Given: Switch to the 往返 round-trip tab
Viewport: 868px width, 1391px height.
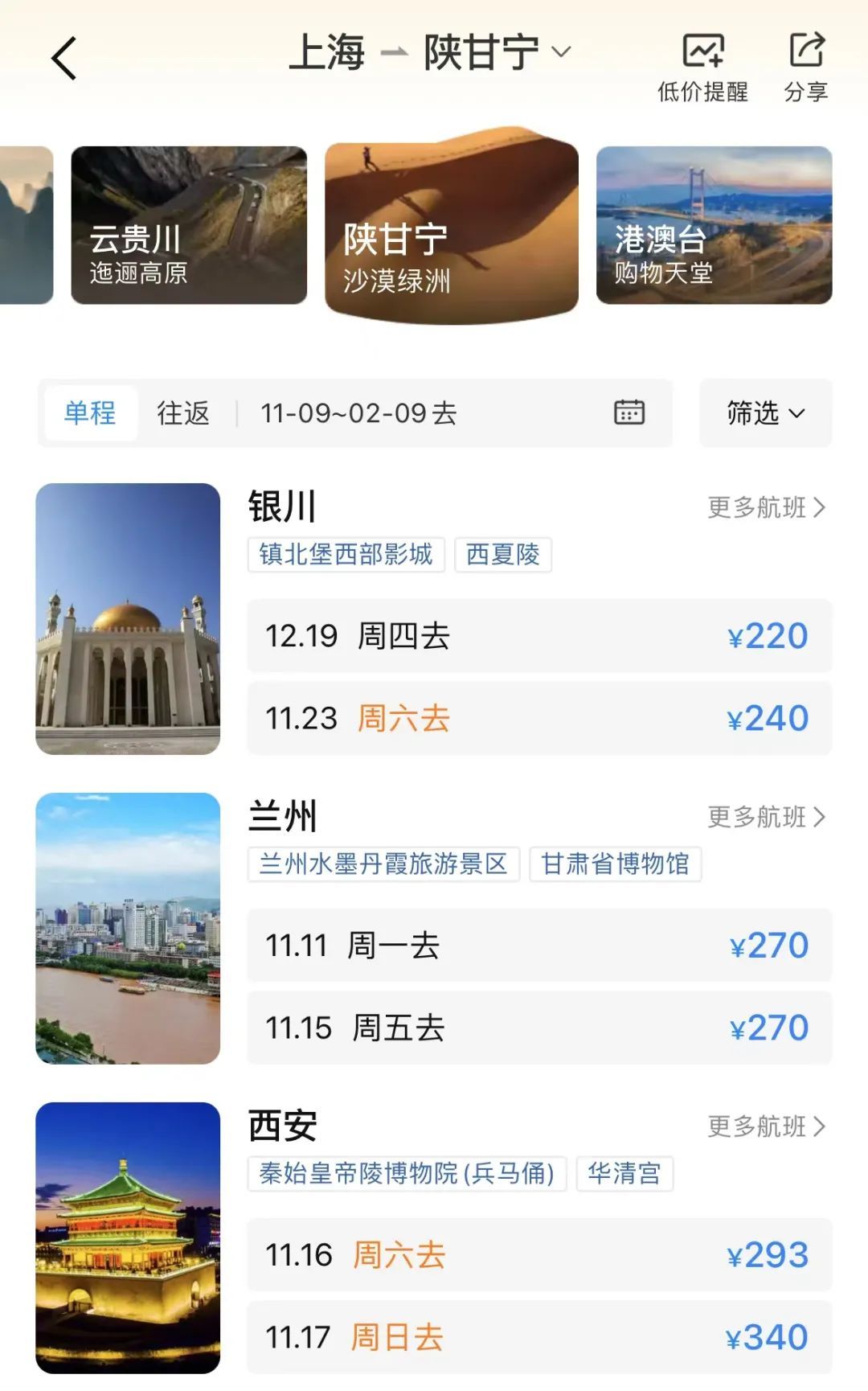Looking at the screenshot, I should 183,412.
